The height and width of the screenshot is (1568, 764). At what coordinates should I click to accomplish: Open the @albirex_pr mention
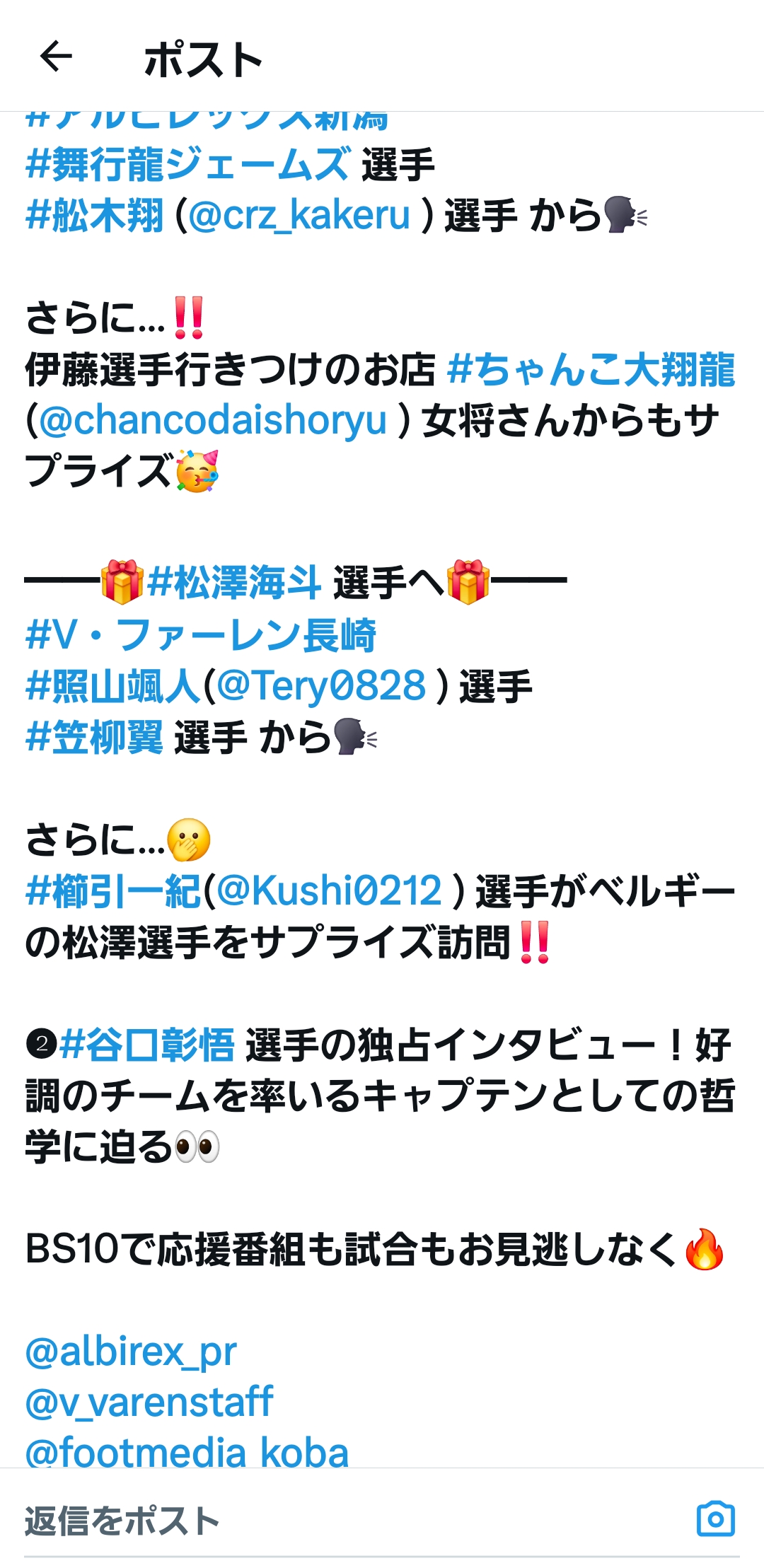click(x=131, y=1352)
